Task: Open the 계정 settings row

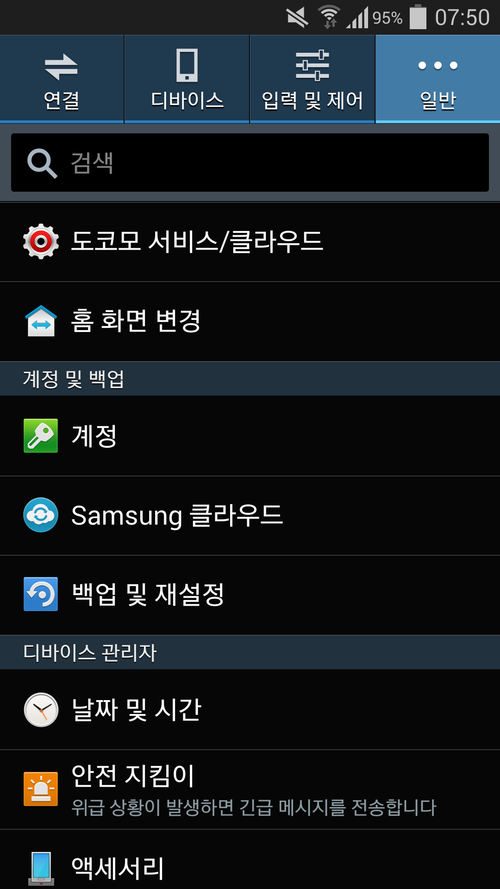Action: point(250,436)
